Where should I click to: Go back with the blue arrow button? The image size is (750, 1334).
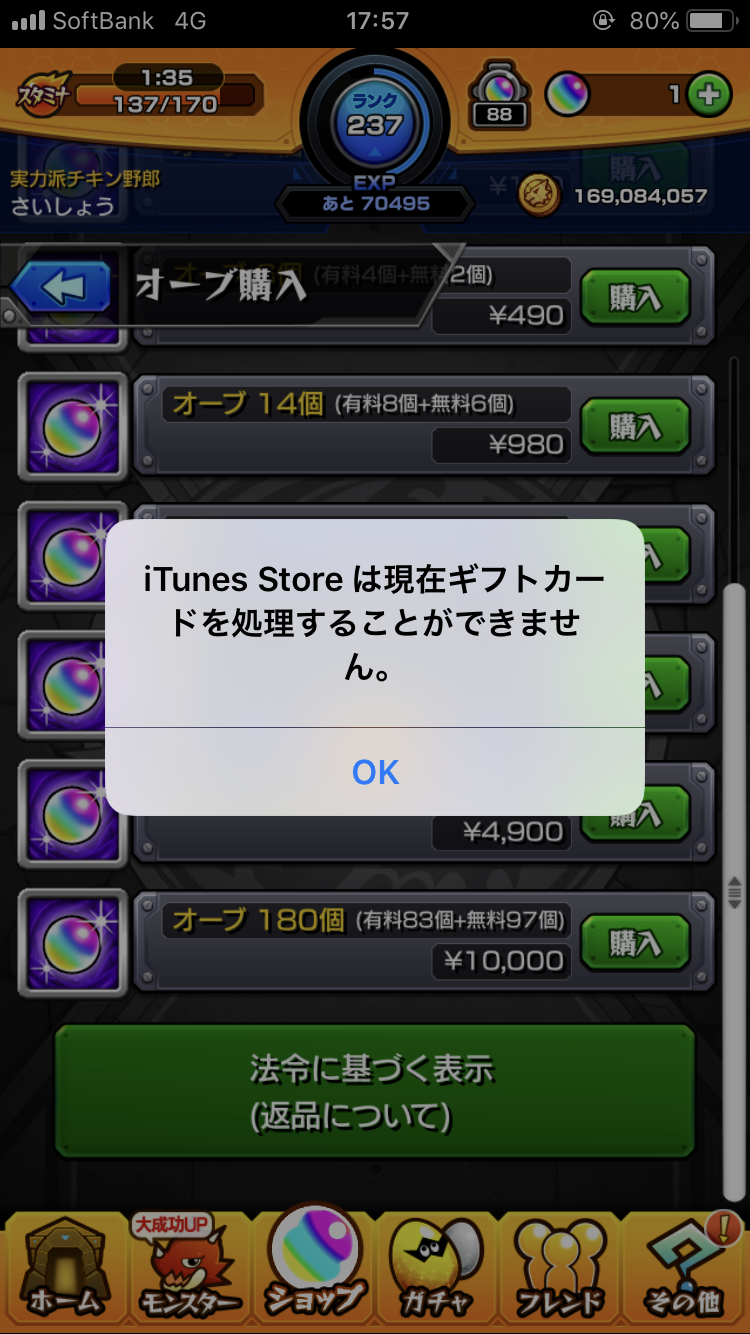[62, 289]
